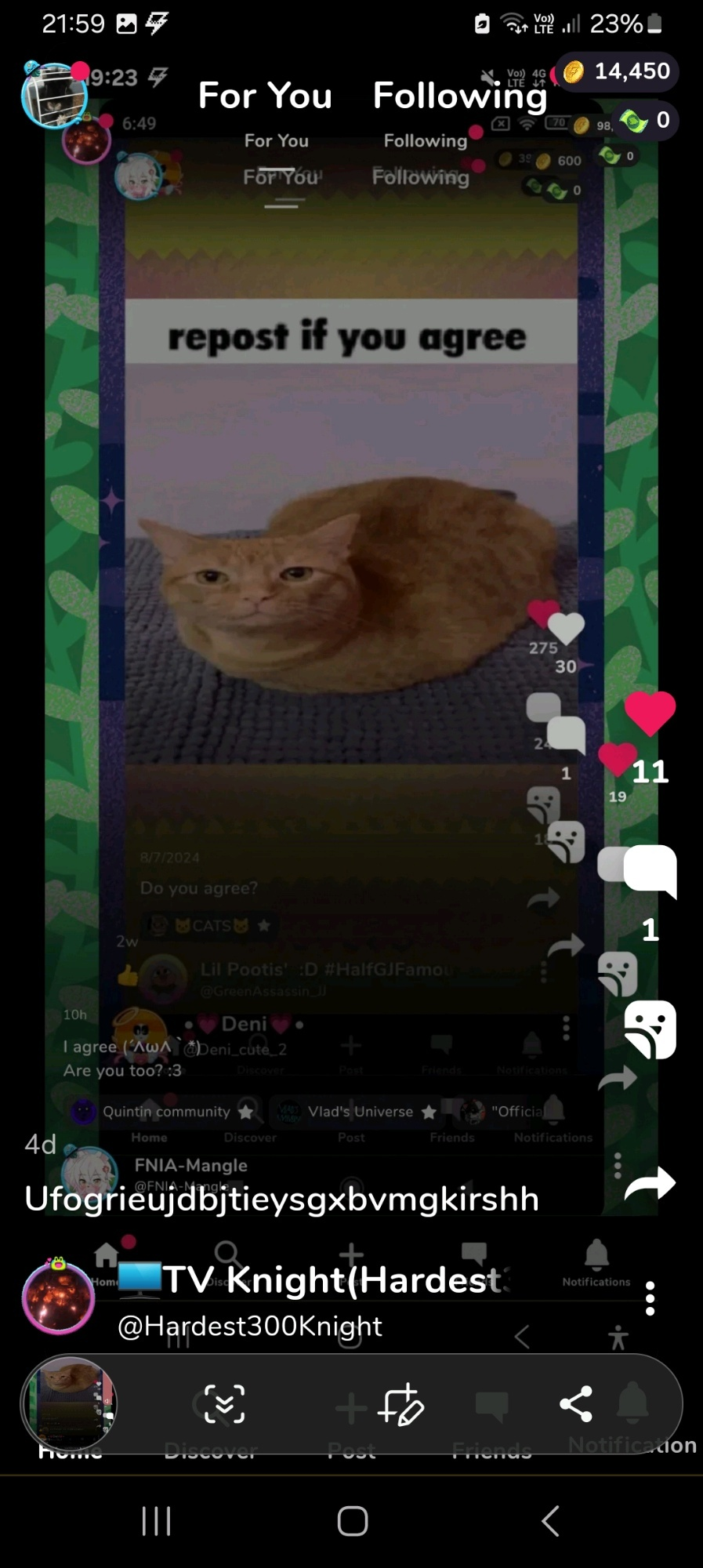Image resolution: width=703 pixels, height=1568 pixels.
Task: Share the screenshot from the toolbar
Action: tap(576, 1404)
